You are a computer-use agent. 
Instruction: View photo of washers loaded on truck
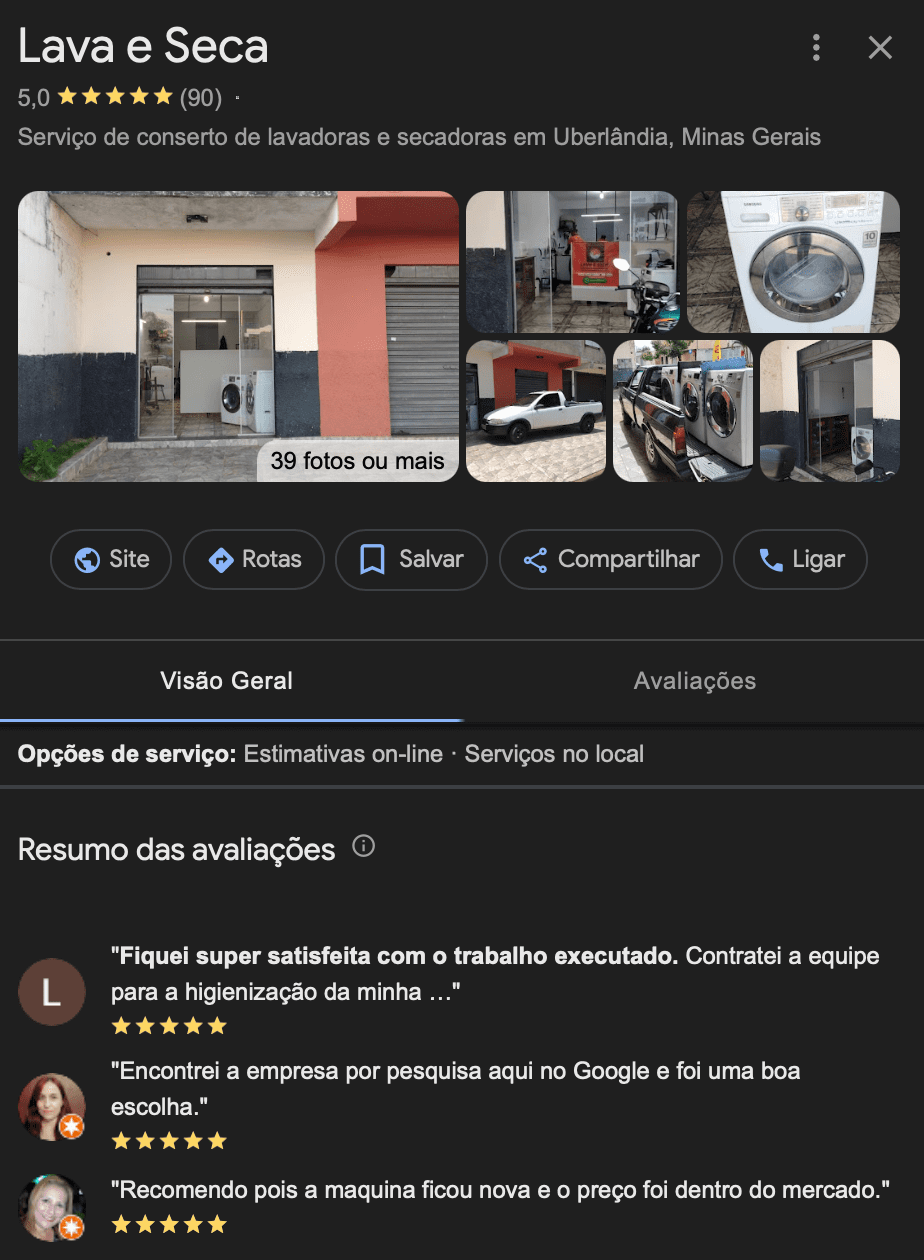coord(682,411)
